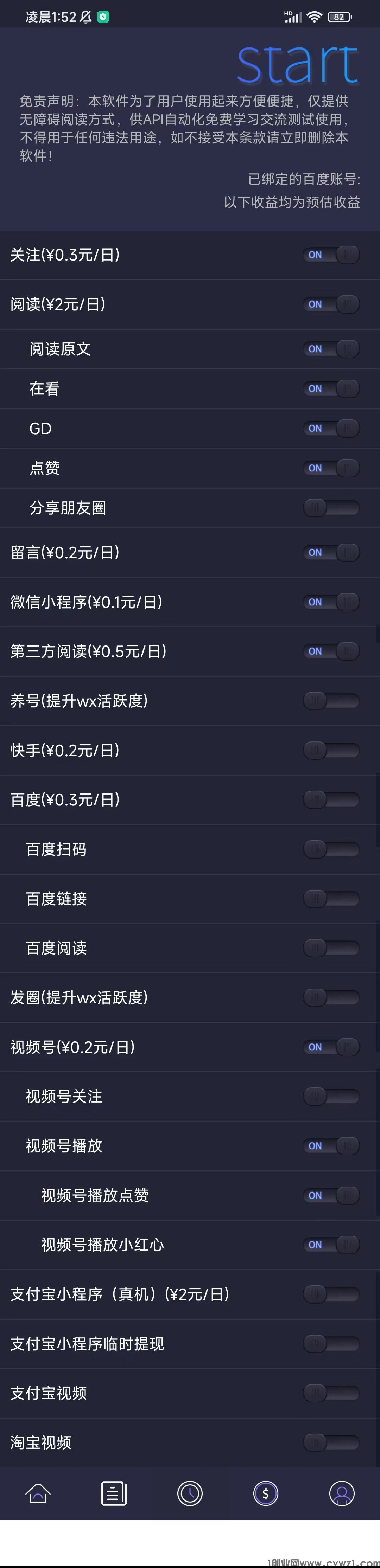This screenshot has height=1568, width=380.
Task: Go to the home tab
Action: [38, 1493]
